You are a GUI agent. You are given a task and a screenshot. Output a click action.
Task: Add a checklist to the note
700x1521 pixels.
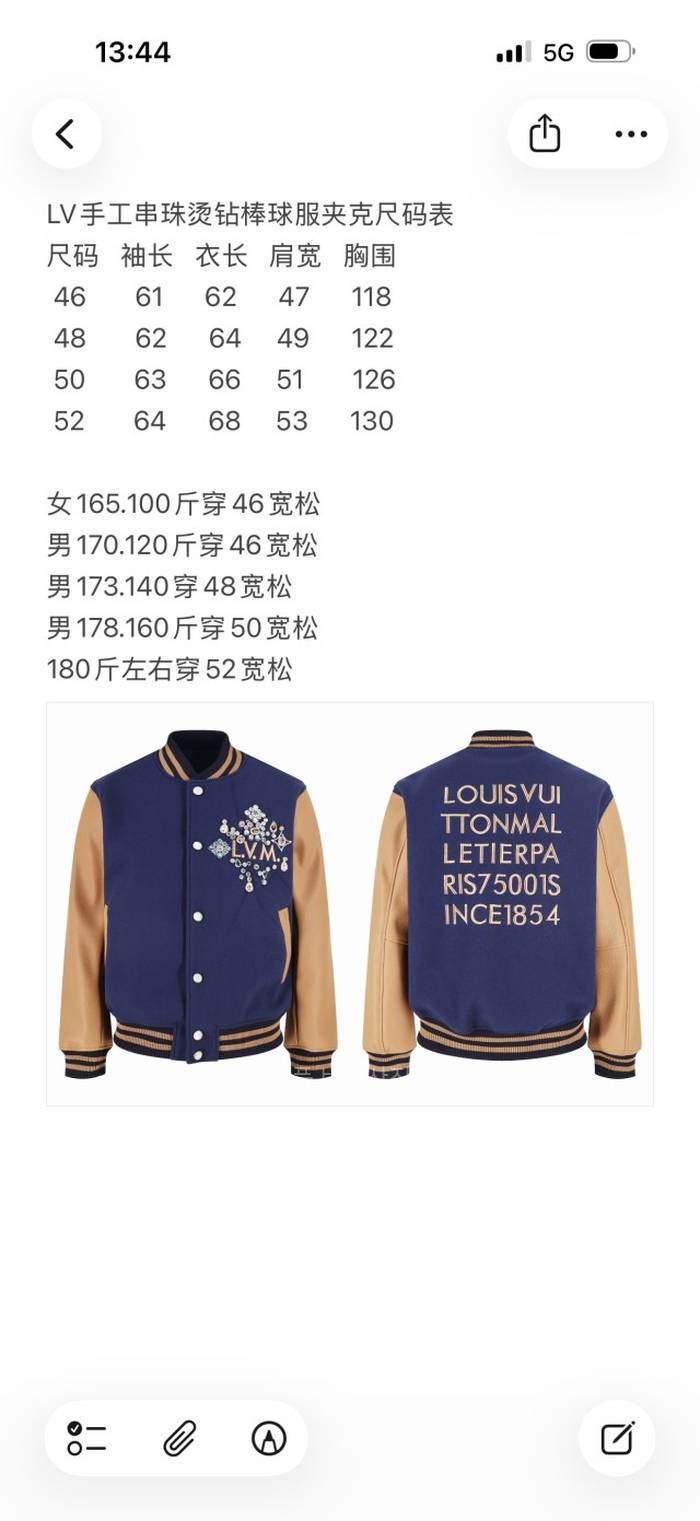click(x=87, y=1438)
